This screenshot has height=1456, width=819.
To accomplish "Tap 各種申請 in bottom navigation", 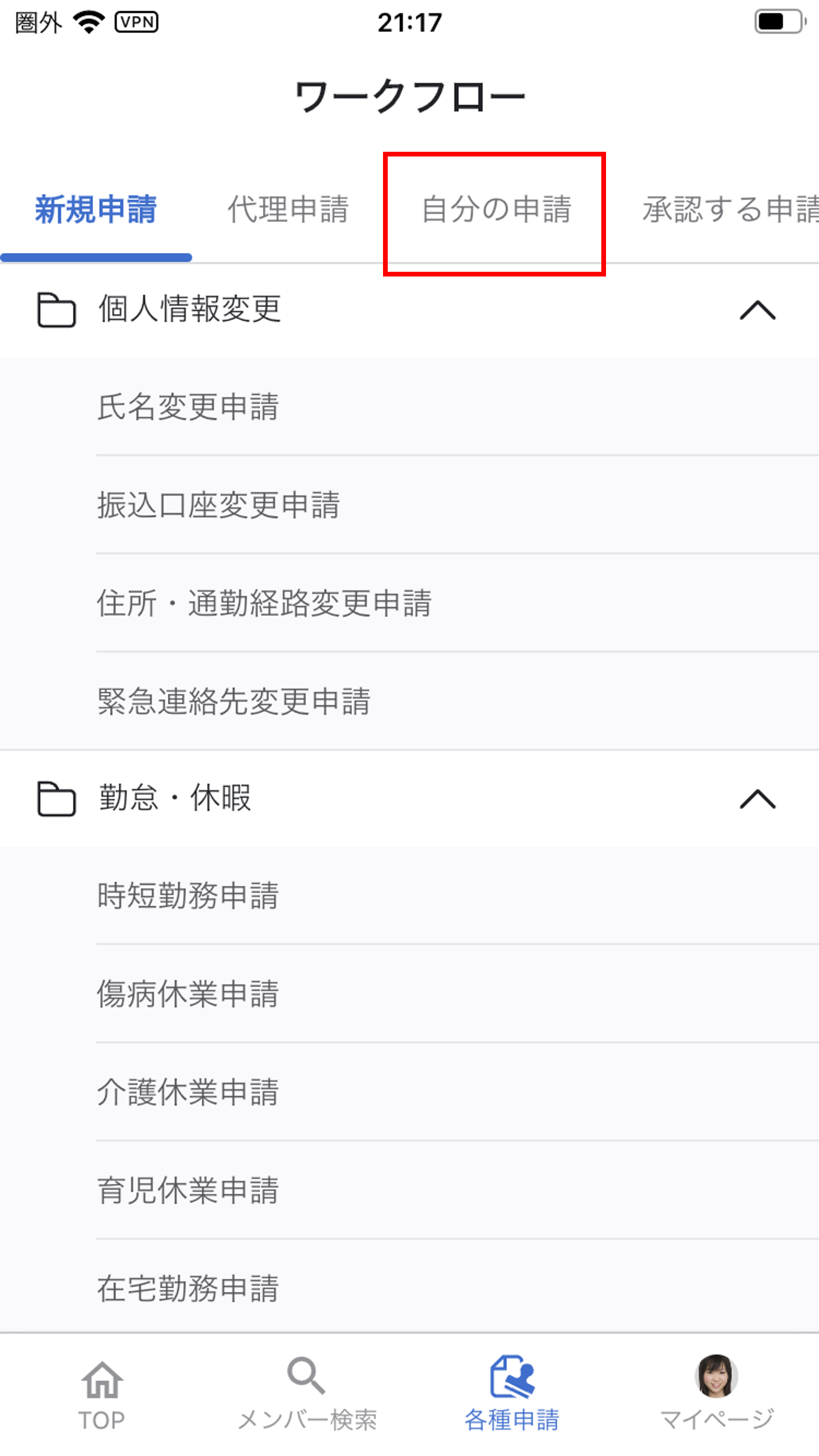I will point(512,1395).
